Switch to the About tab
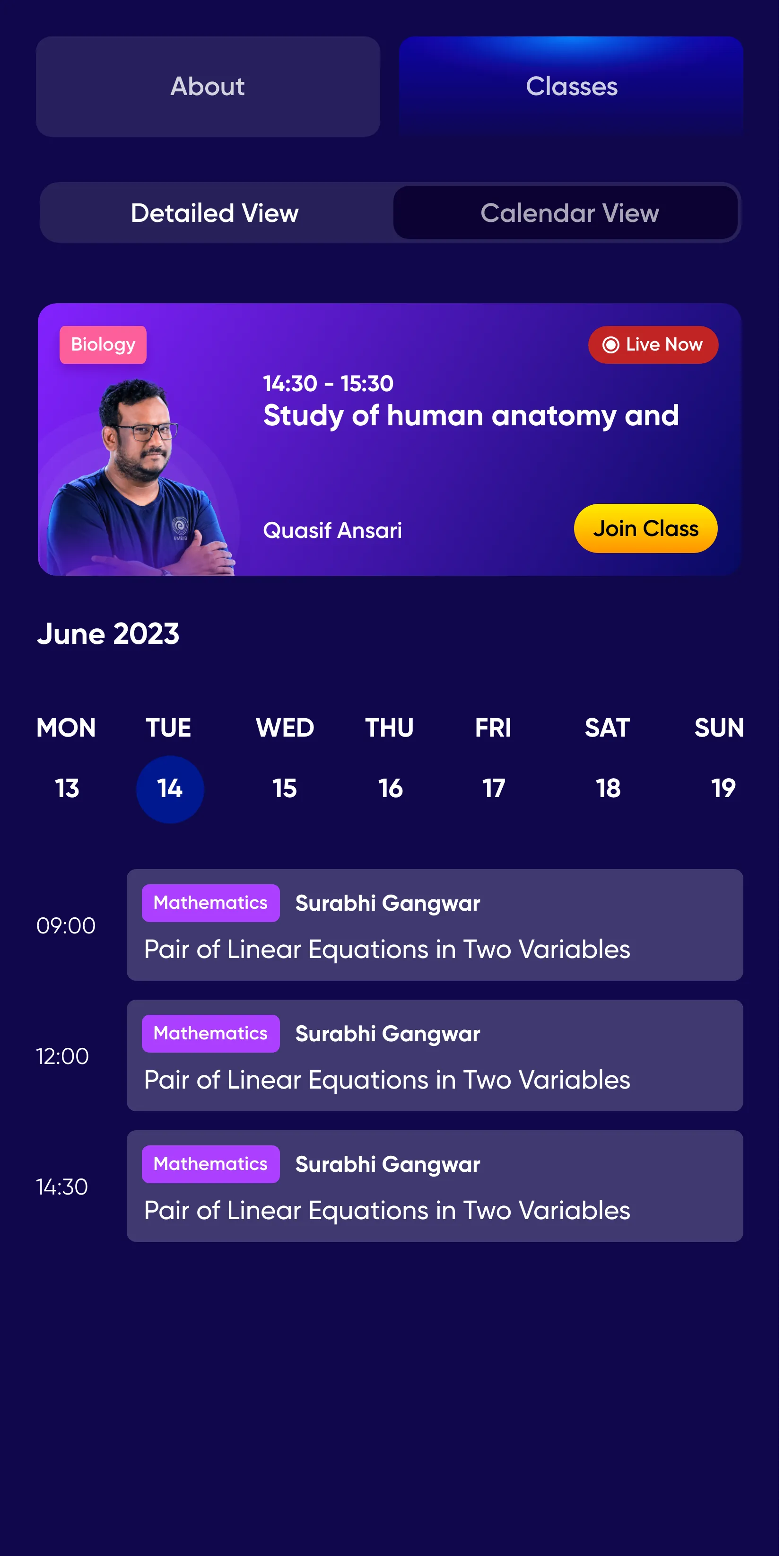This screenshot has height=1556, width=784. (208, 87)
